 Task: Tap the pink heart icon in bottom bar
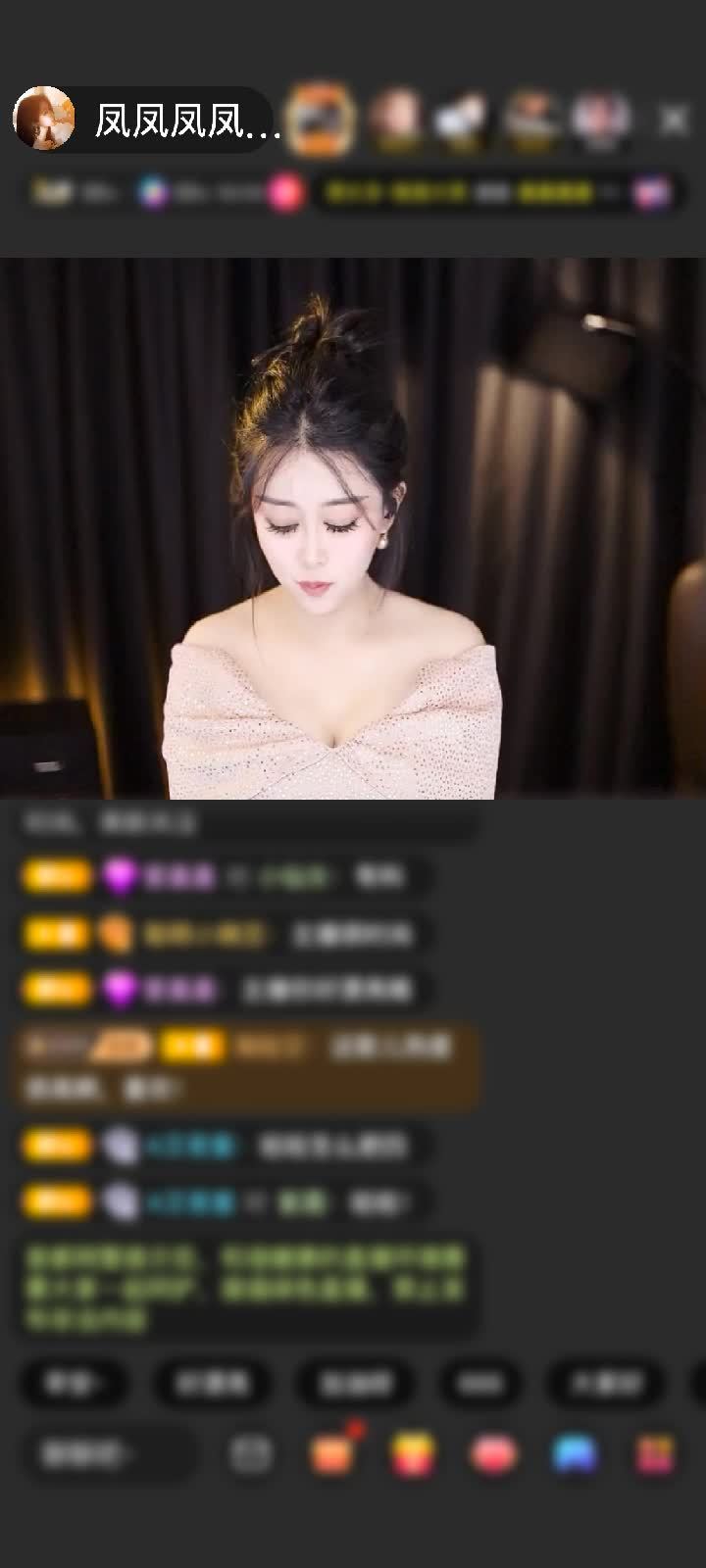pos(493,1453)
